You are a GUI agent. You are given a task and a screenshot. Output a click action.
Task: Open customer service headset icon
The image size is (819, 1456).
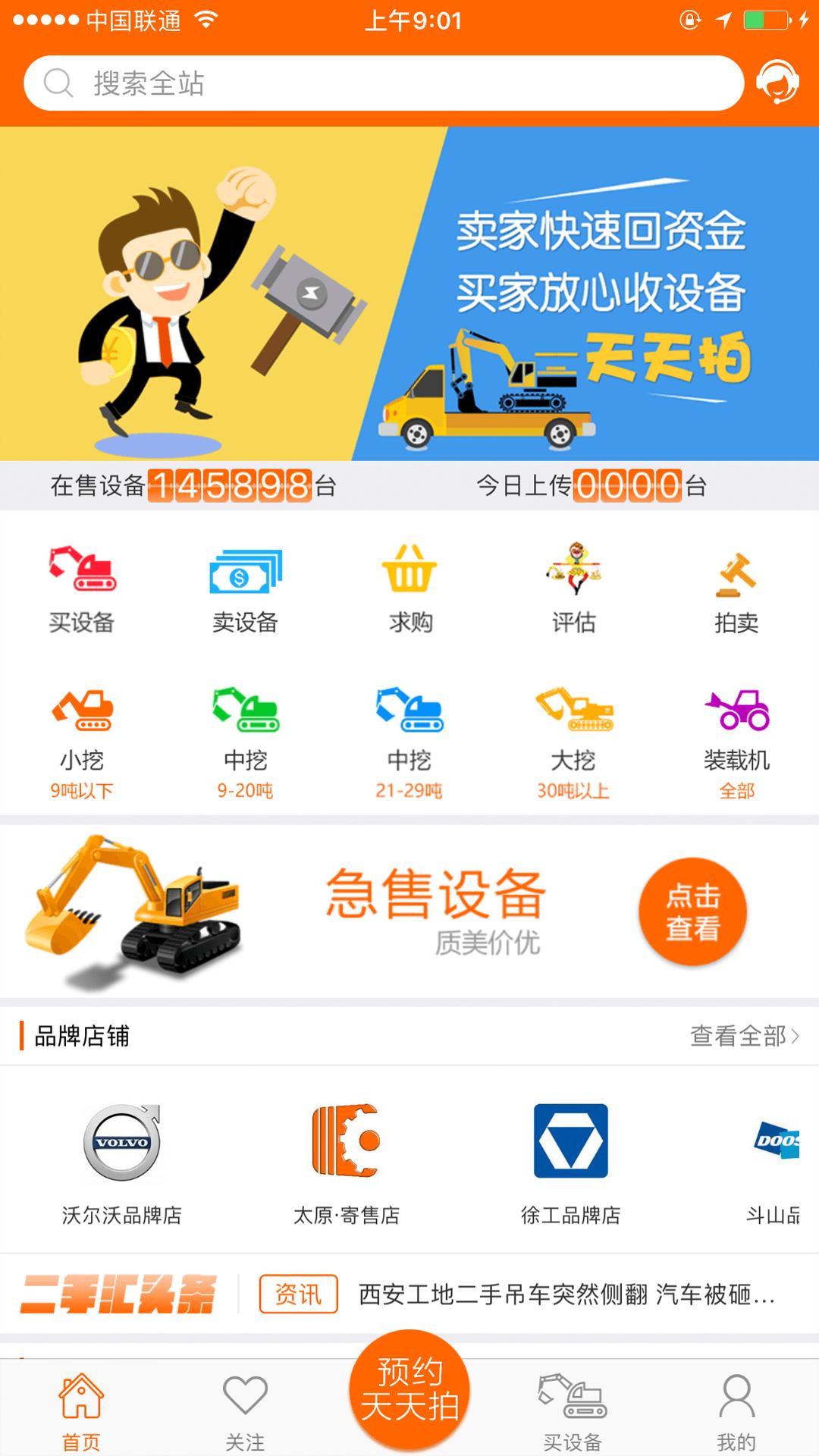[777, 83]
